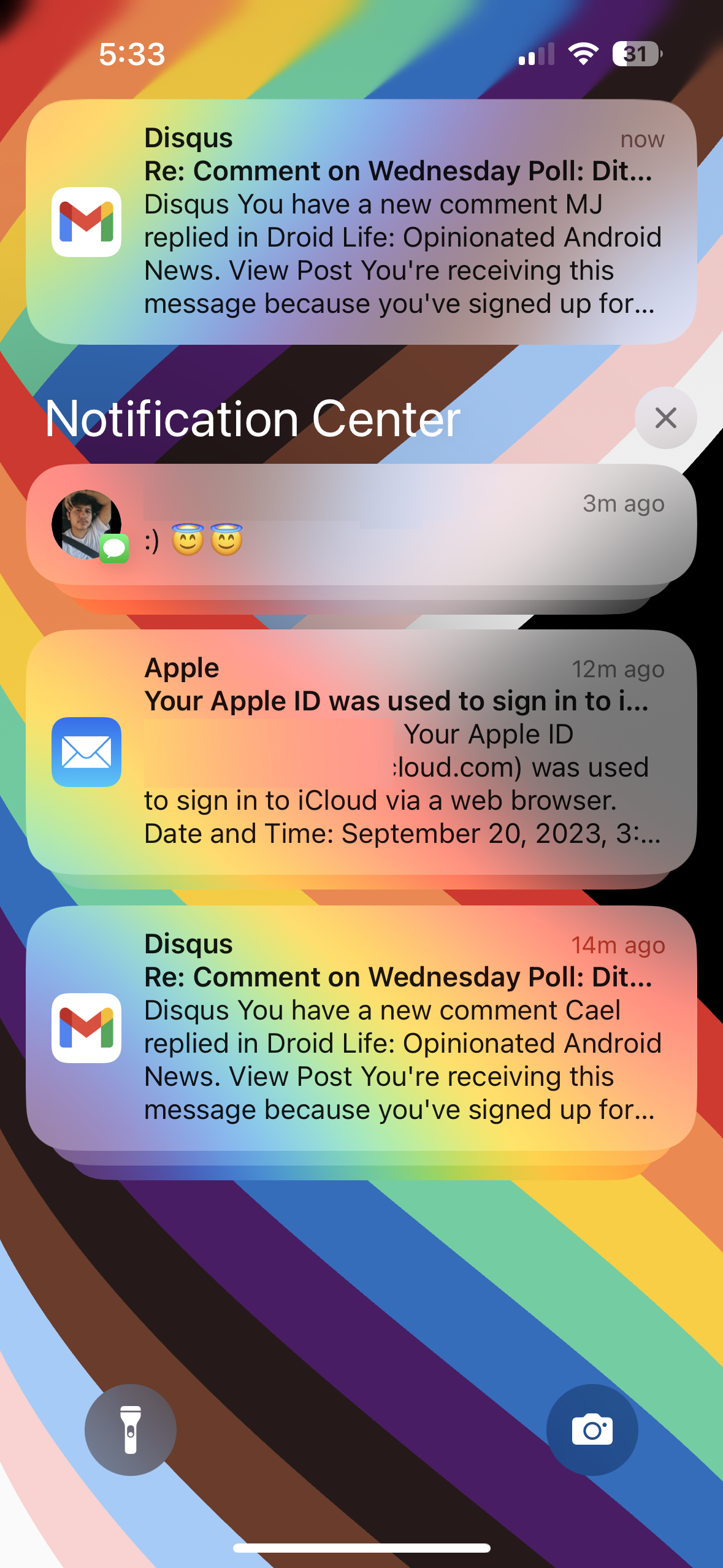The image size is (723, 1568).
Task: Launch the camera from the lock screen
Action: coord(592,1429)
